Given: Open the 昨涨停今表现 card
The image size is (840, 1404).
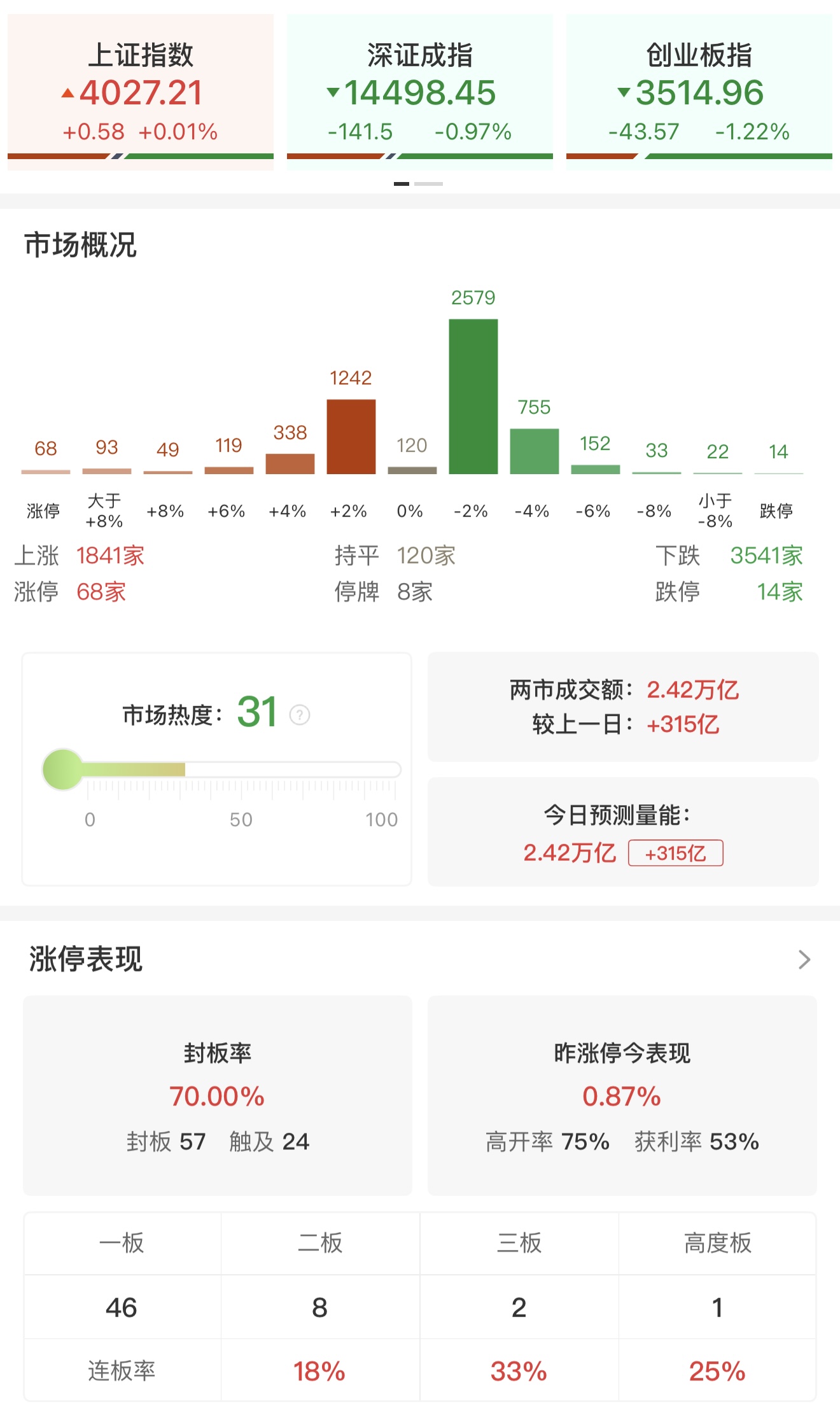Looking at the screenshot, I should 622,1095.
